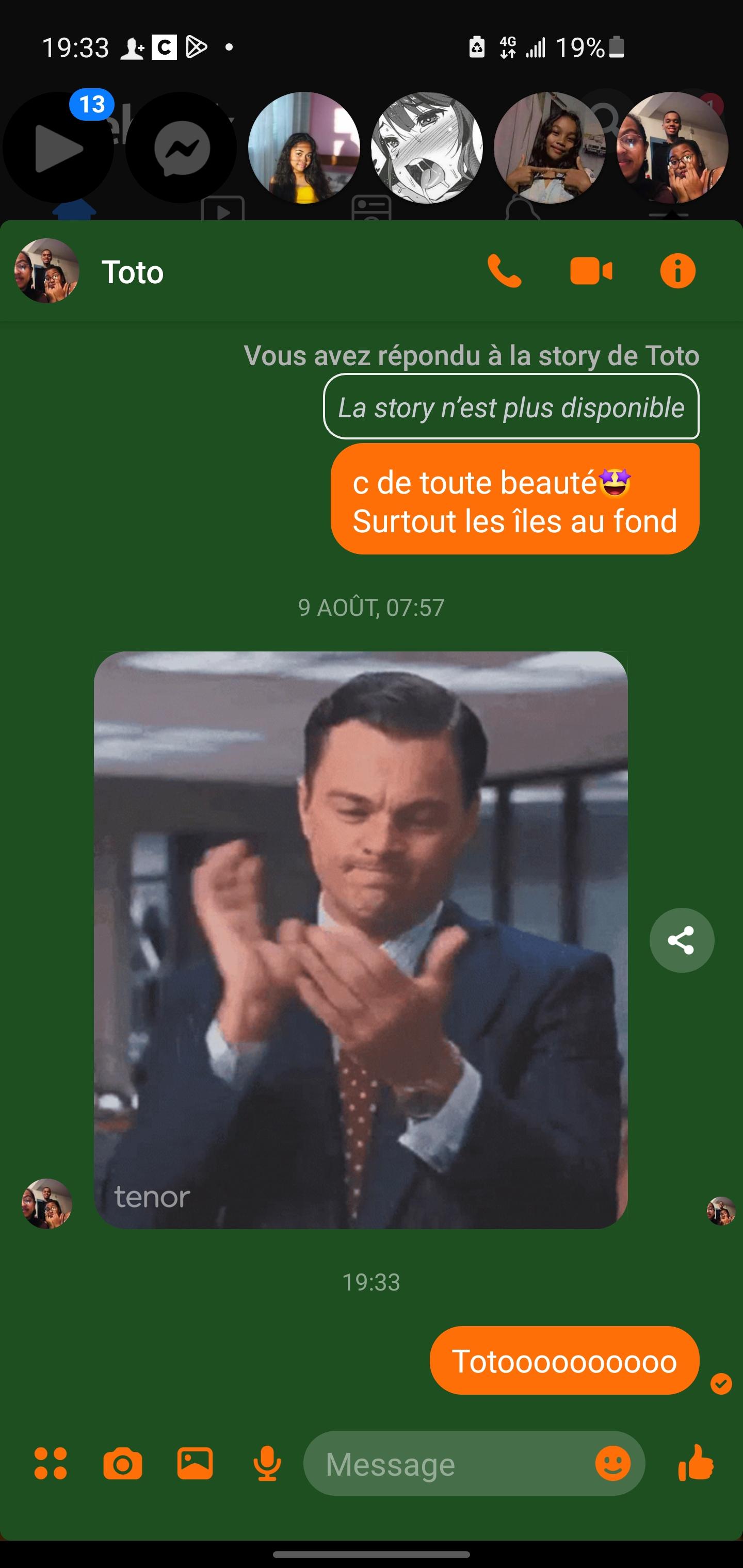Viewport: 743px width, 1568px height.
Task: Record a voice message
Action: click(x=267, y=1463)
